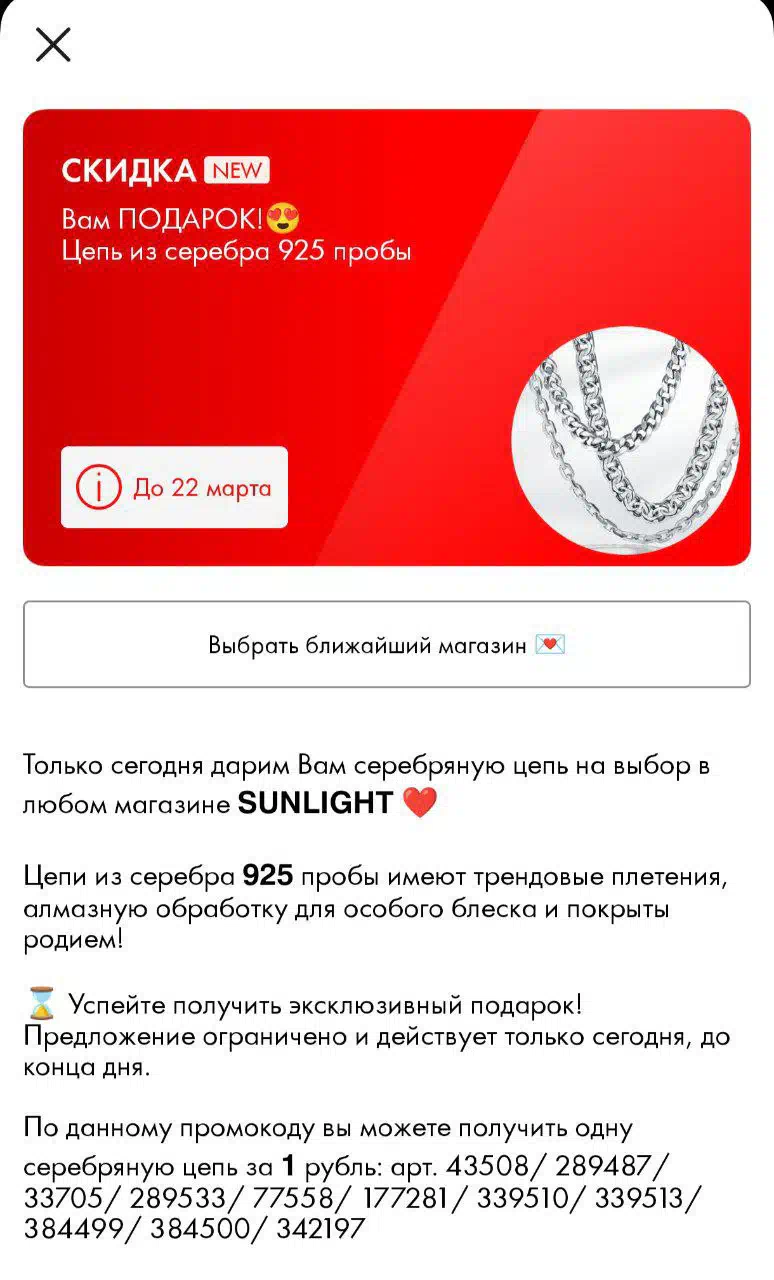Open the red silver chain gift card
The width and height of the screenshot is (774, 1280).
pyautogui.click(x=387, y=337)
